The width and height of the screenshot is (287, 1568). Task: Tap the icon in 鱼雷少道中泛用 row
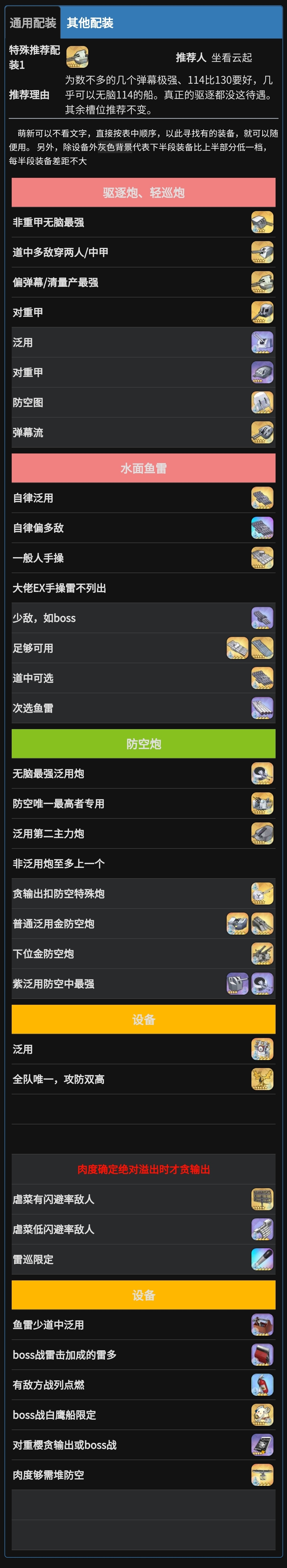(262, 1325)
